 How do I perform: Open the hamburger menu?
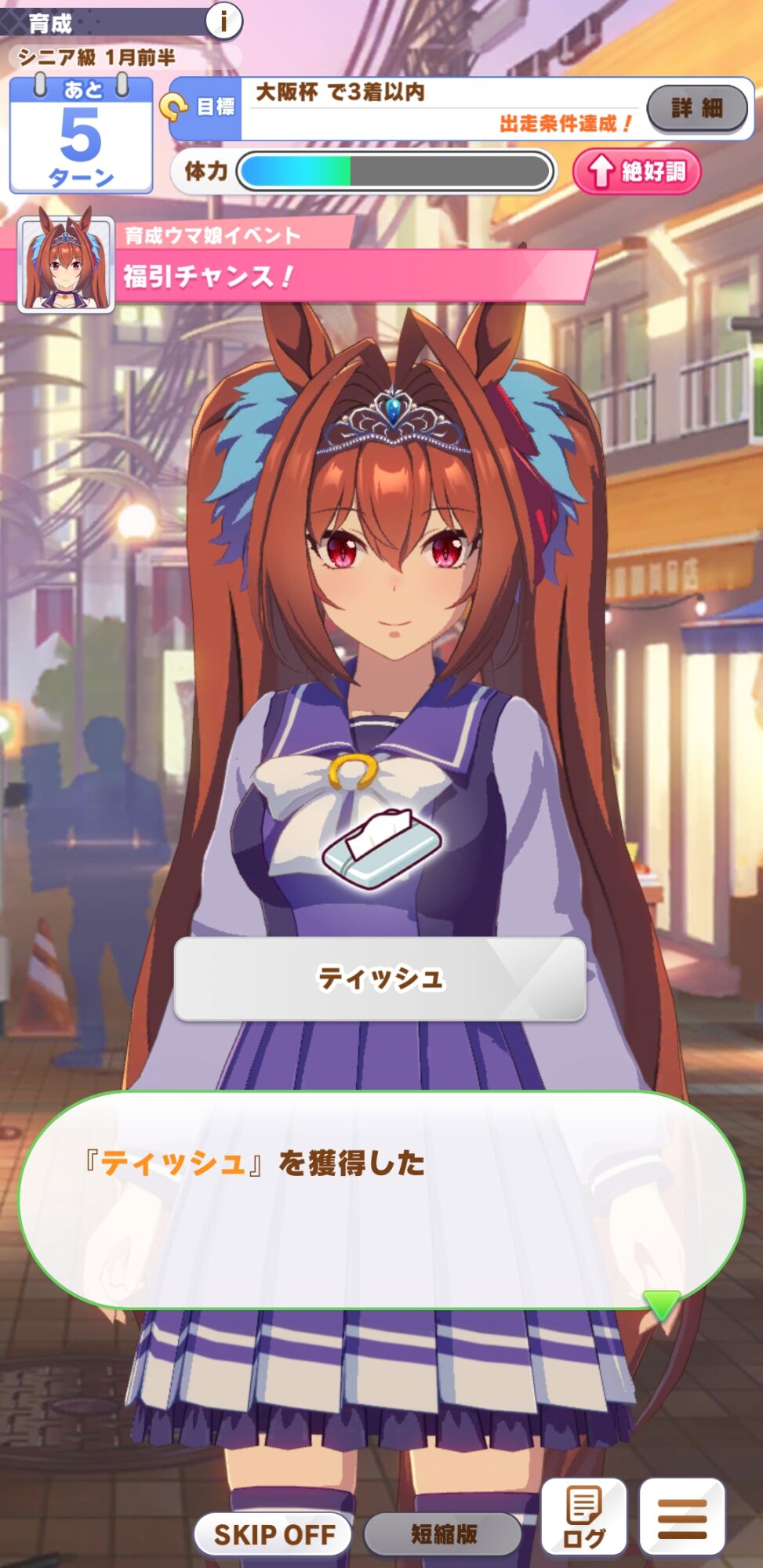[681, 1516]
